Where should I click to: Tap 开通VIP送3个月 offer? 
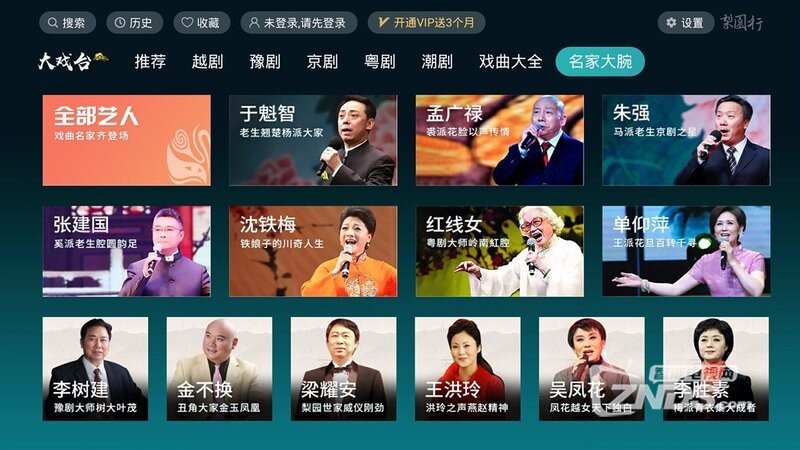tap(425, 22)
